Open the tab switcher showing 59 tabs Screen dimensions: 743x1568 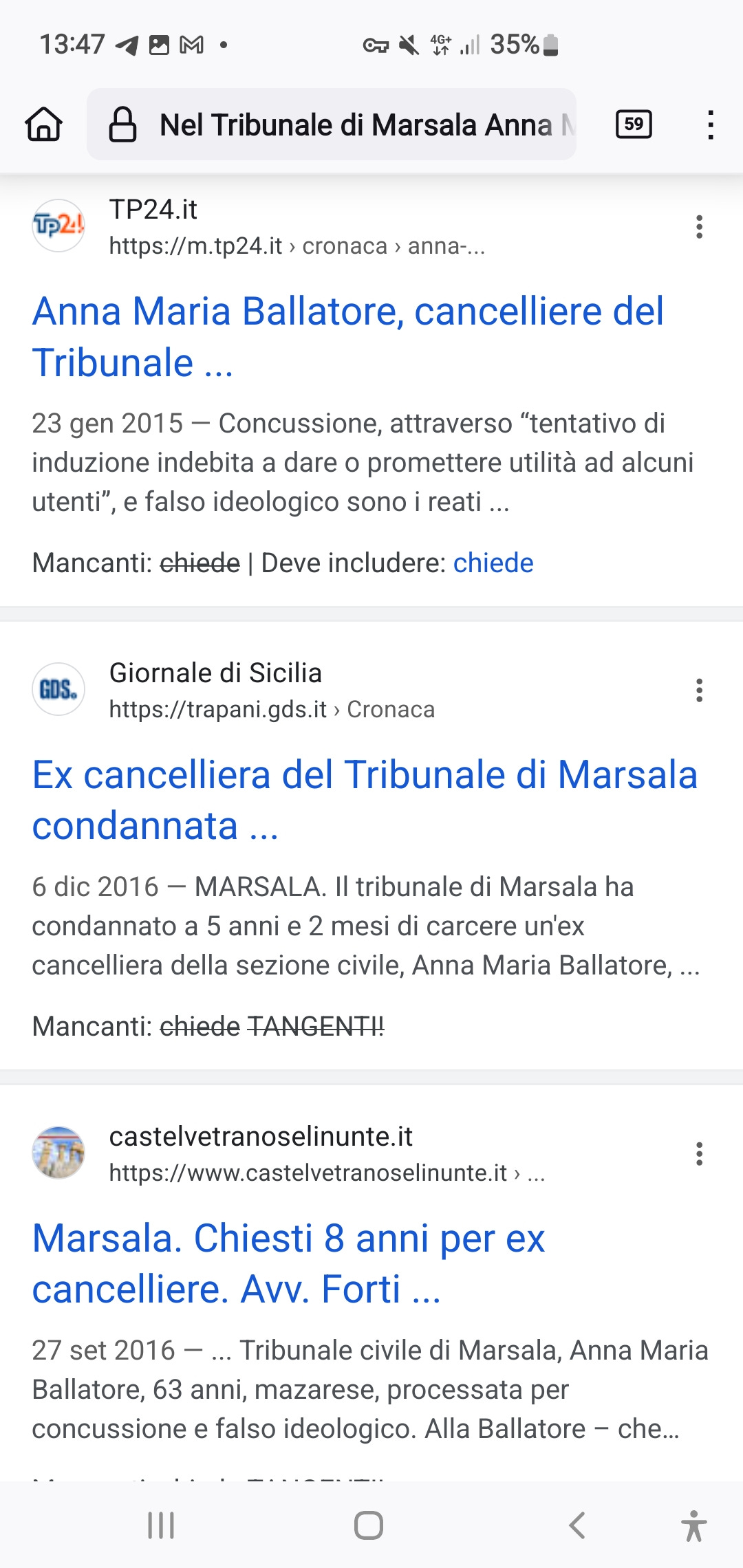pyautogui.click(x=634, y=124)
